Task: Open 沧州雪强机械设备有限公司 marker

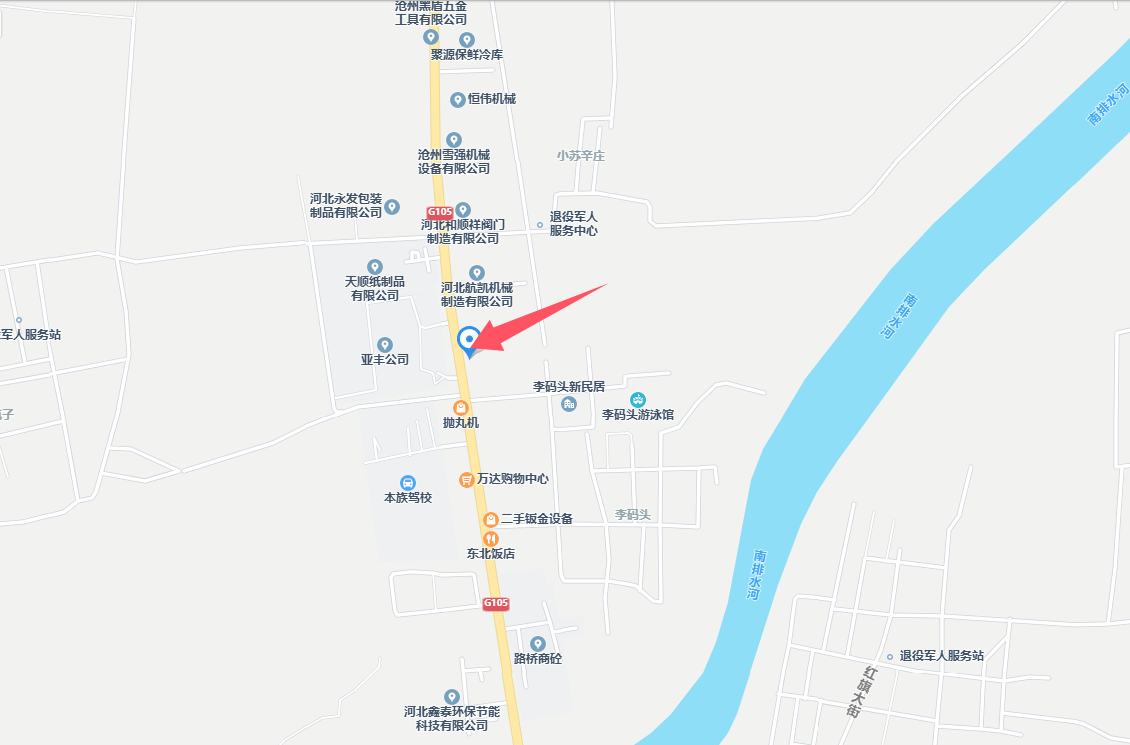Action: coord(454,140)
